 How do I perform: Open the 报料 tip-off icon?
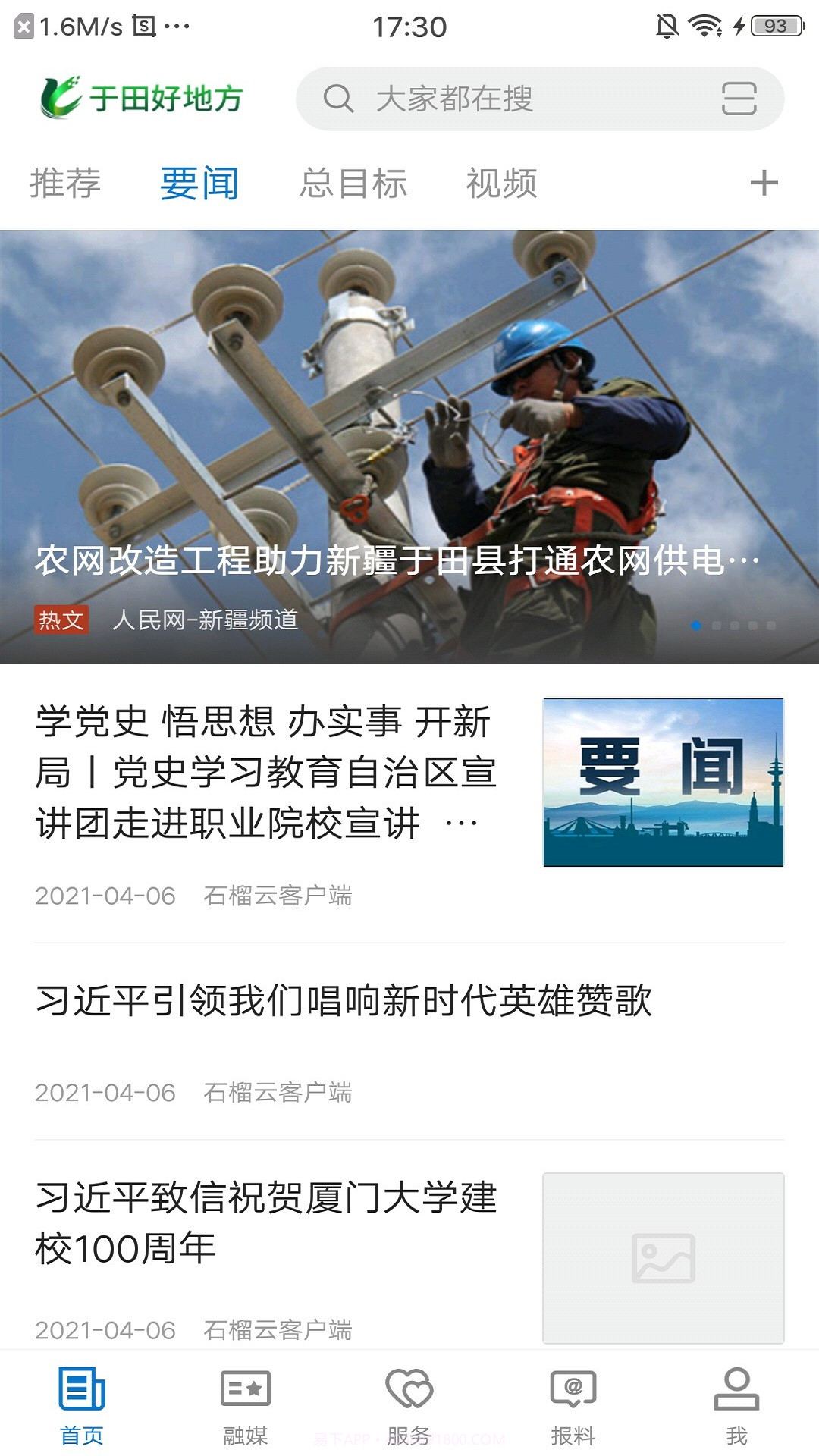click(573, 1403)
